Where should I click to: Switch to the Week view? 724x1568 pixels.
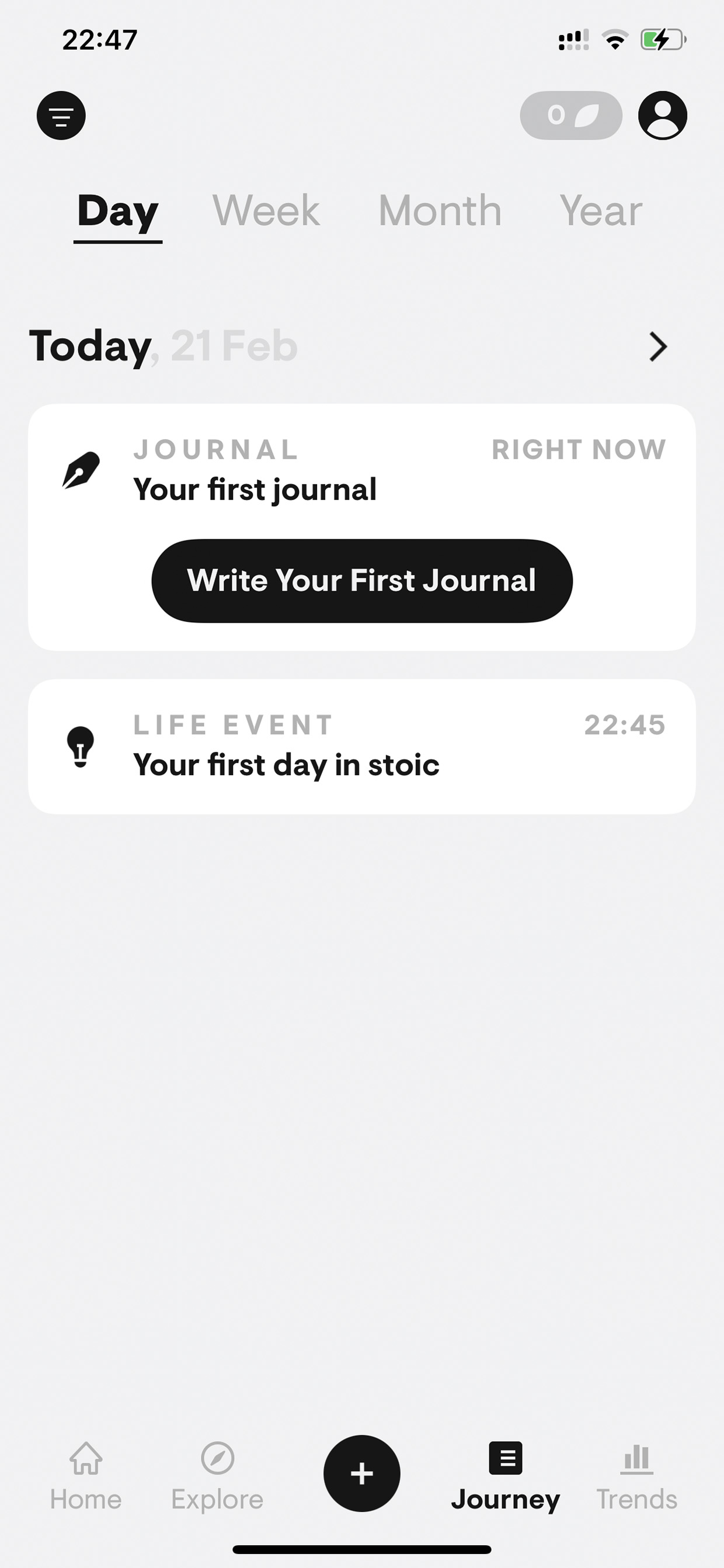tap(266, 211)
